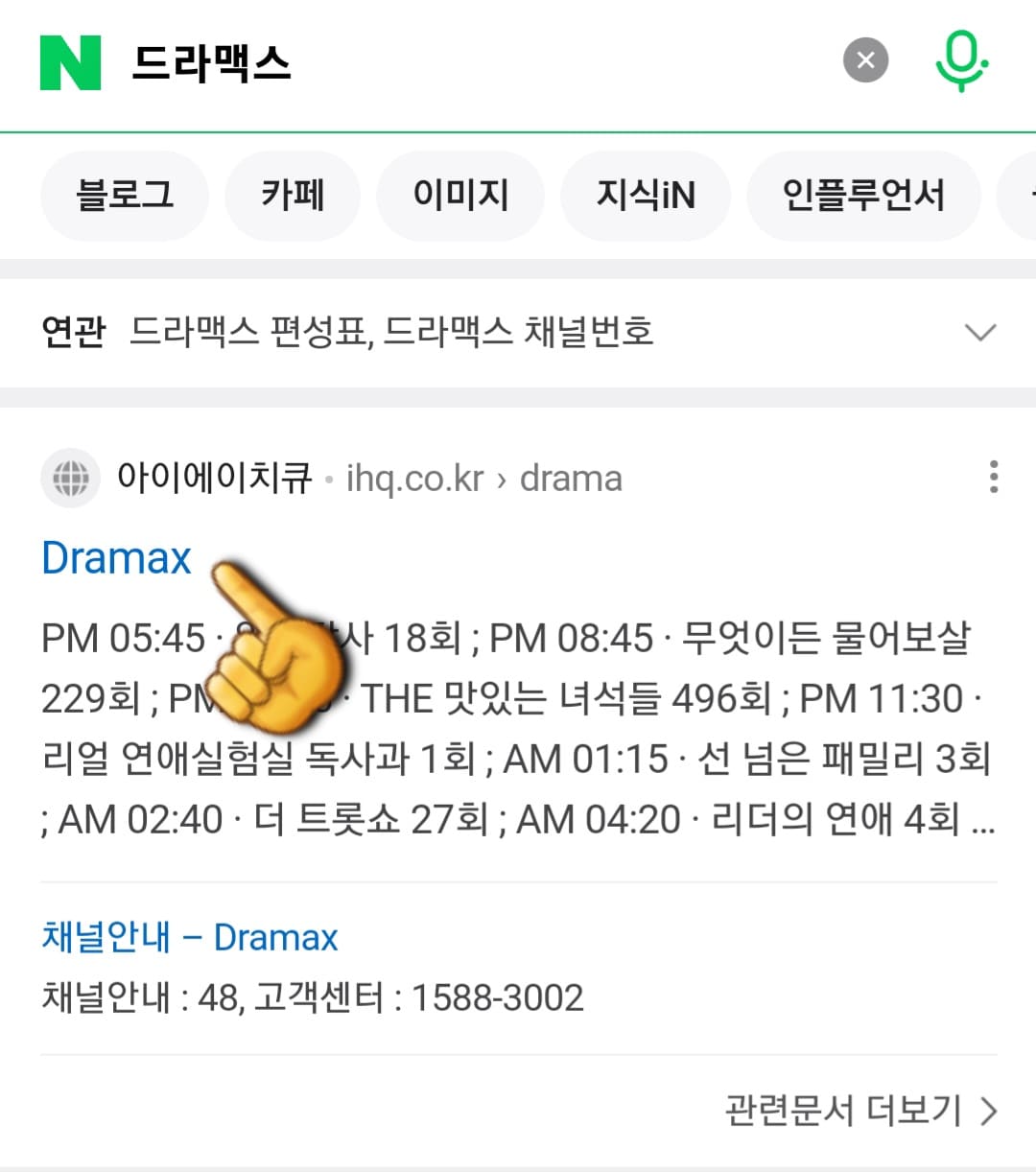Open the 이미지 tab
Screen dimensions: 1036x1172
point(460,195)
